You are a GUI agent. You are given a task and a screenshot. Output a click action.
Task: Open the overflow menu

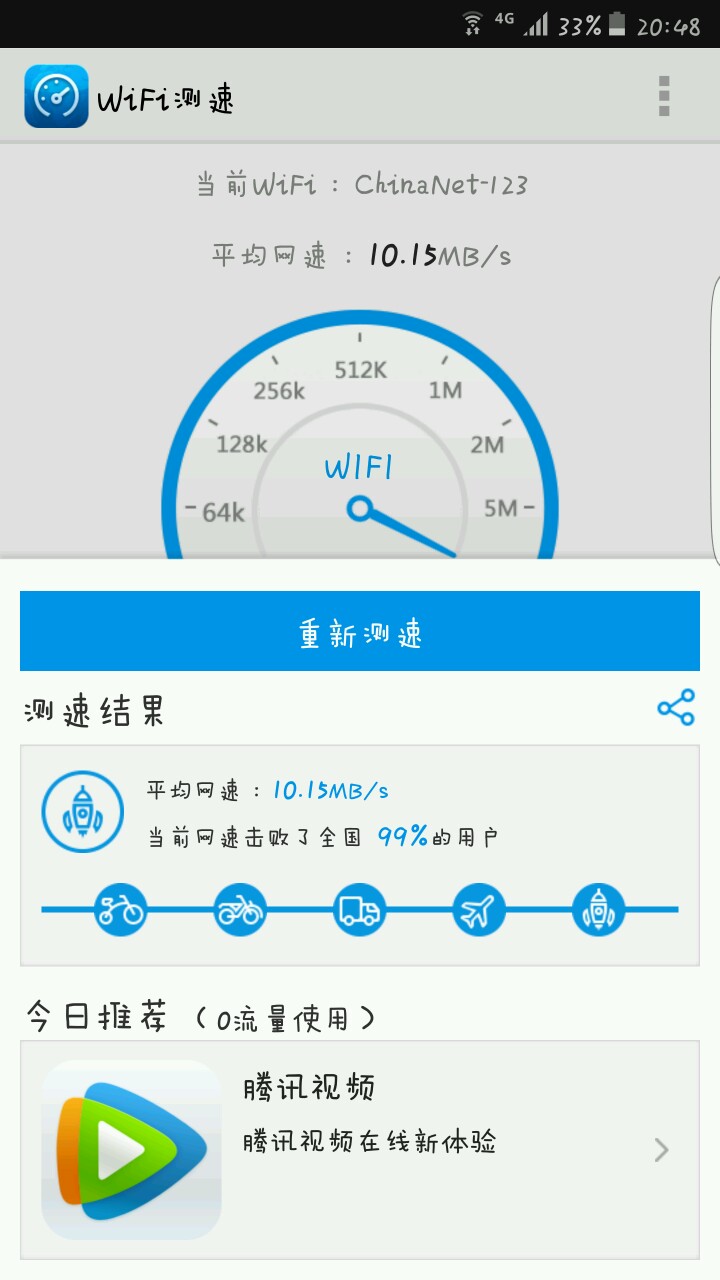coord(664,97)
